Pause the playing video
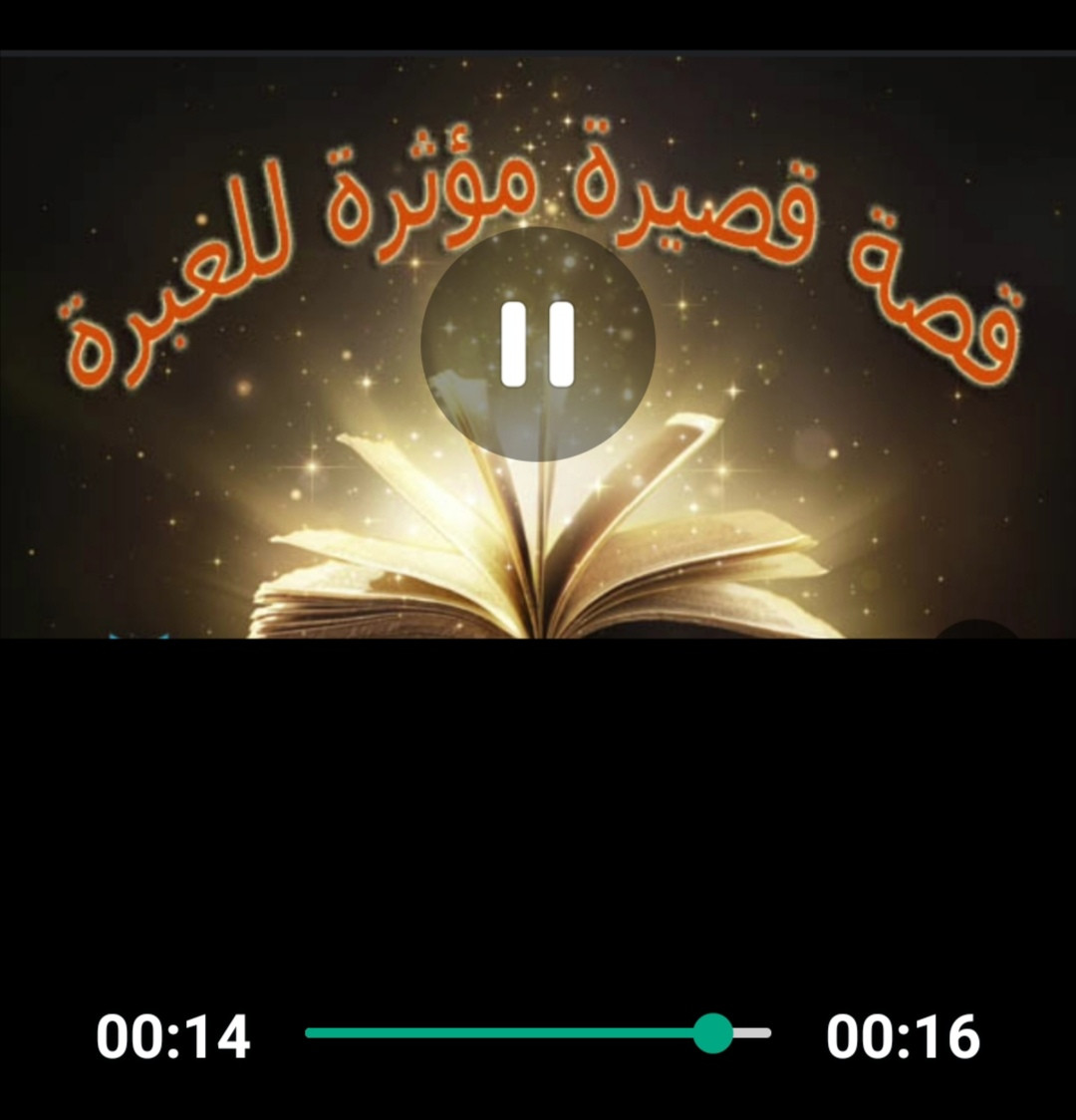This screenshot has height=1120, width=1076. [538, 344]
